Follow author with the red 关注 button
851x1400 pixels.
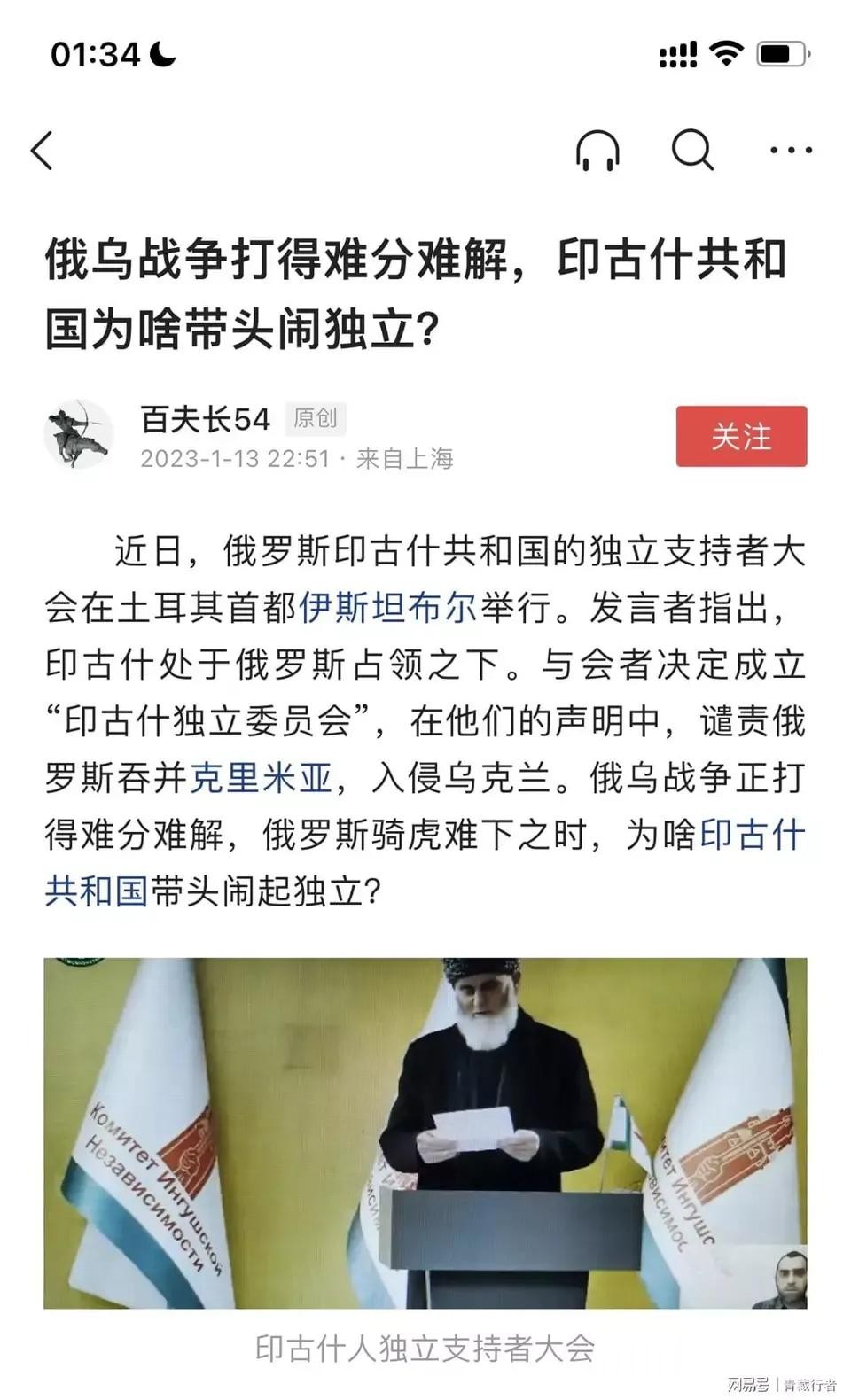(741, 436)
